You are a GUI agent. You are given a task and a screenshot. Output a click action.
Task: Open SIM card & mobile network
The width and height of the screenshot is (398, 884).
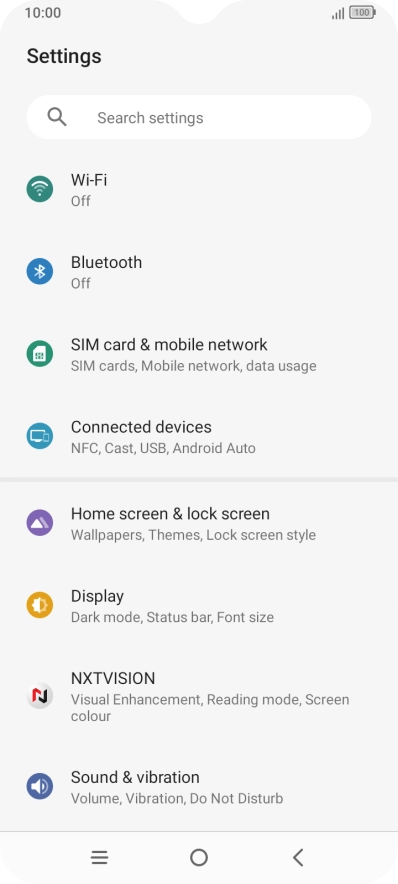tap(199, 354)
